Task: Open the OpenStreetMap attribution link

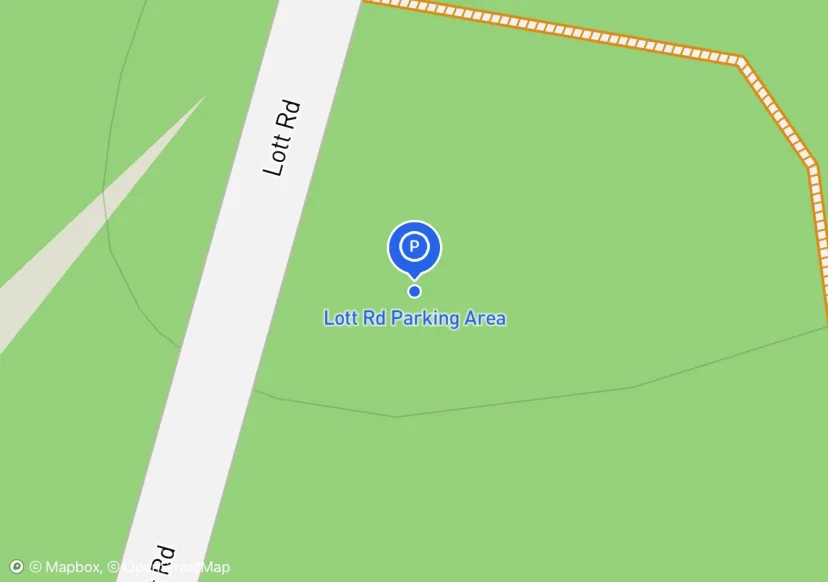Action: pyautogui.click(x=172, y=567)
